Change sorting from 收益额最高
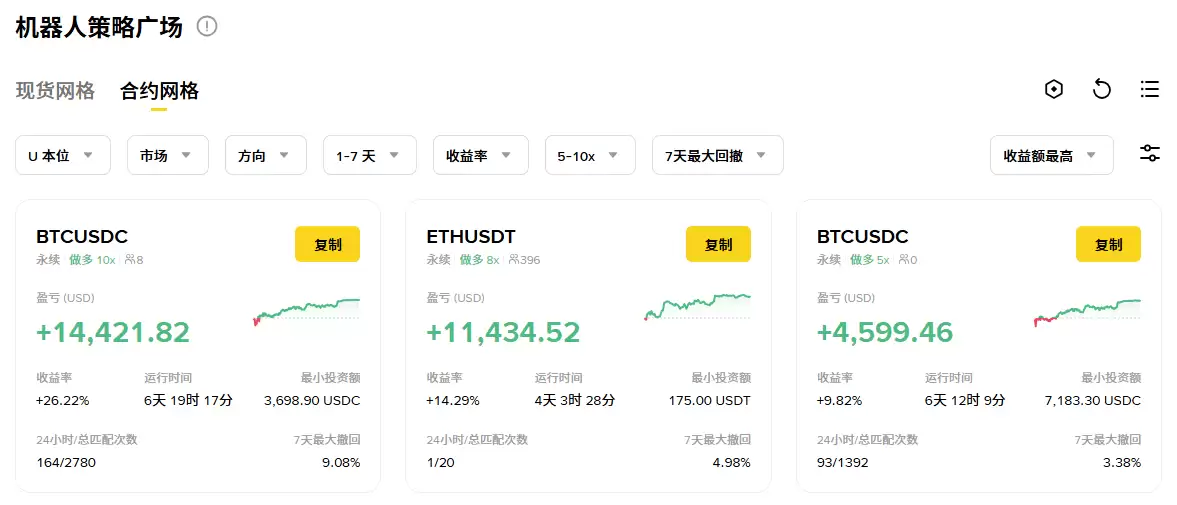Image resolution: width=1177 pixels, height=505 pixels. [1051, 155]
